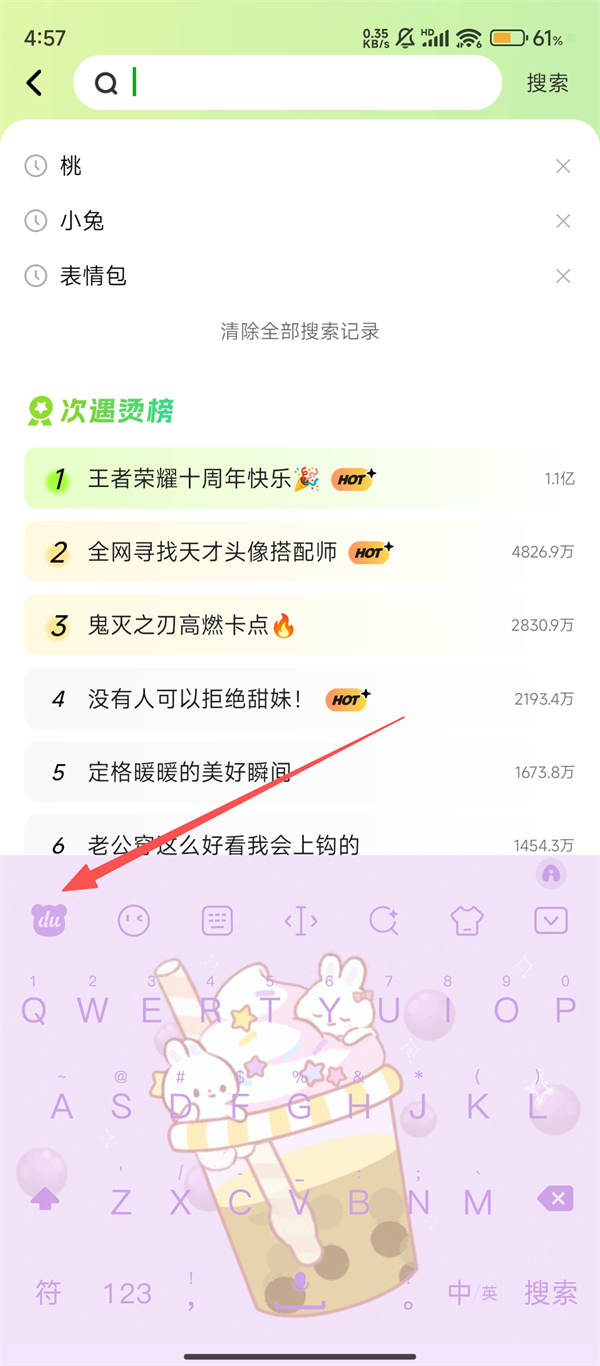Open hot topic 没有人可以拒绝甜妹!
This screenshot has width=600, height=1366.
coord(195,699)
